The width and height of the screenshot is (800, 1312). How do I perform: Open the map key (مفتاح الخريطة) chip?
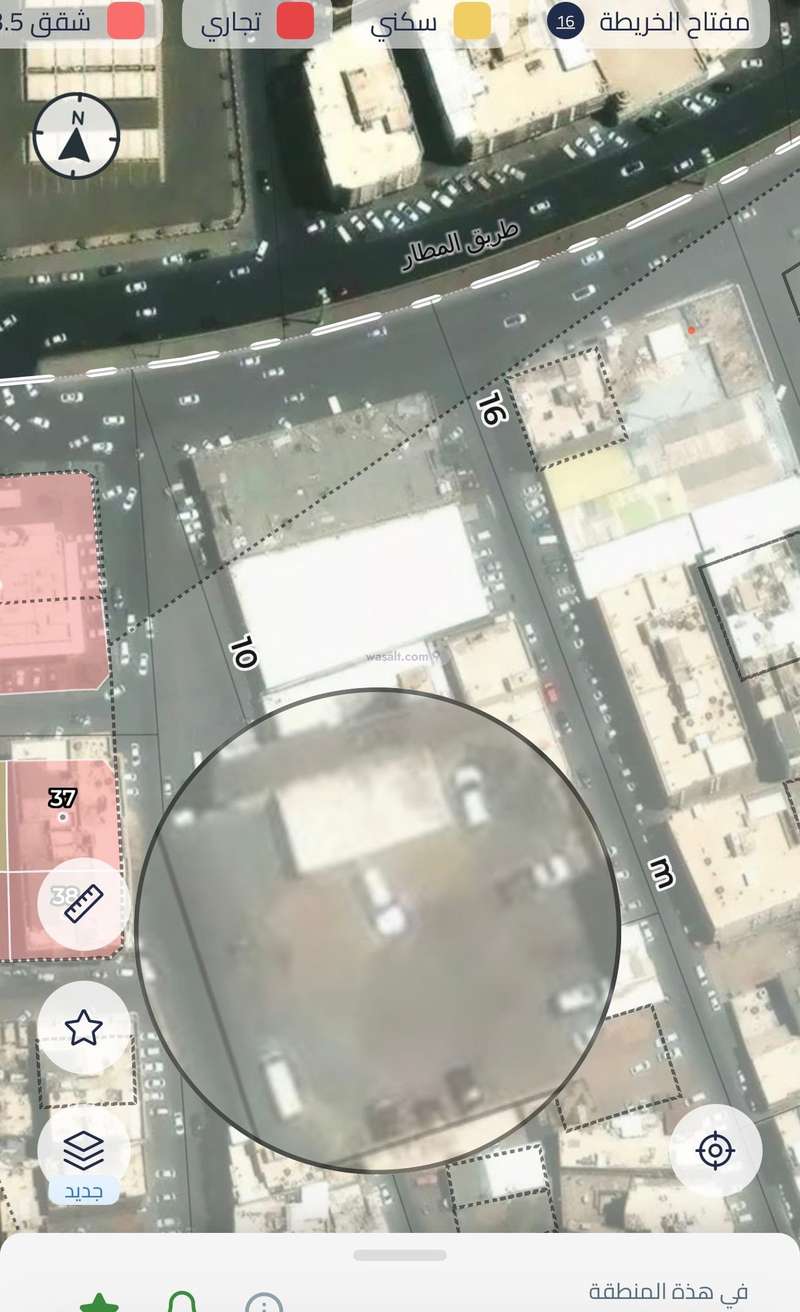click(x=661, y=21)
